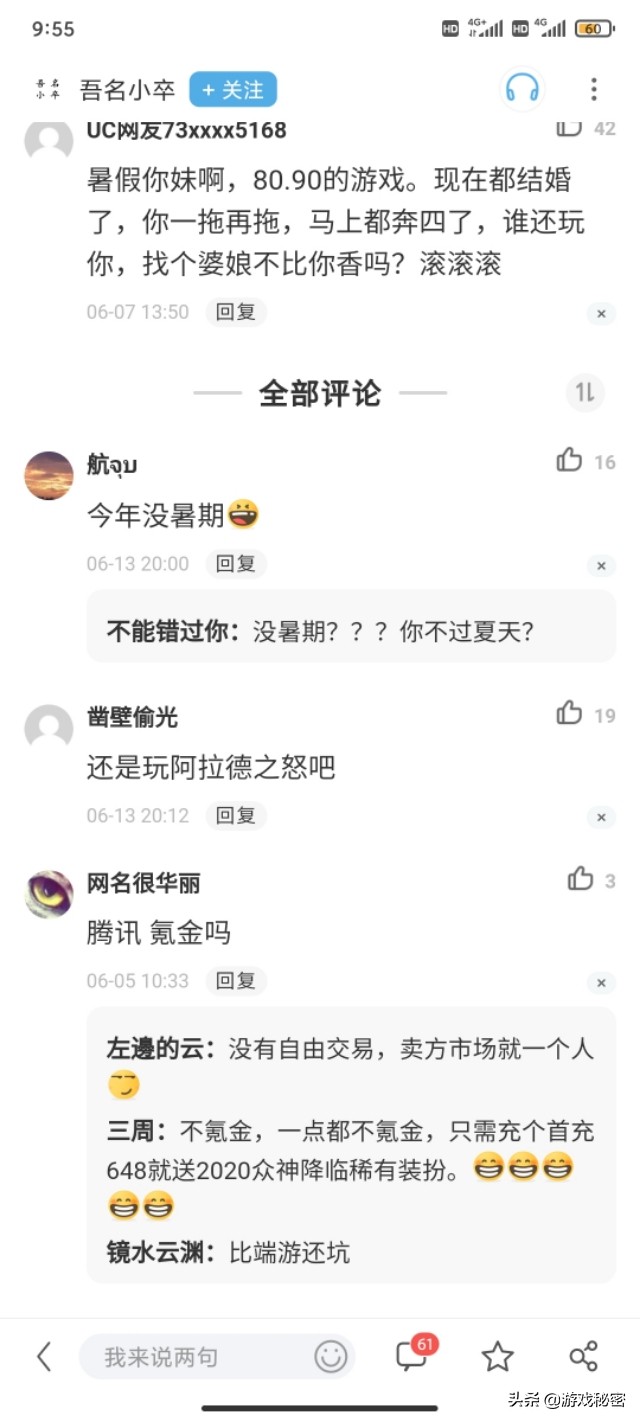640x1422 pixels.
Task: Go back using the bottom arrow
Action: point(43,1357)
